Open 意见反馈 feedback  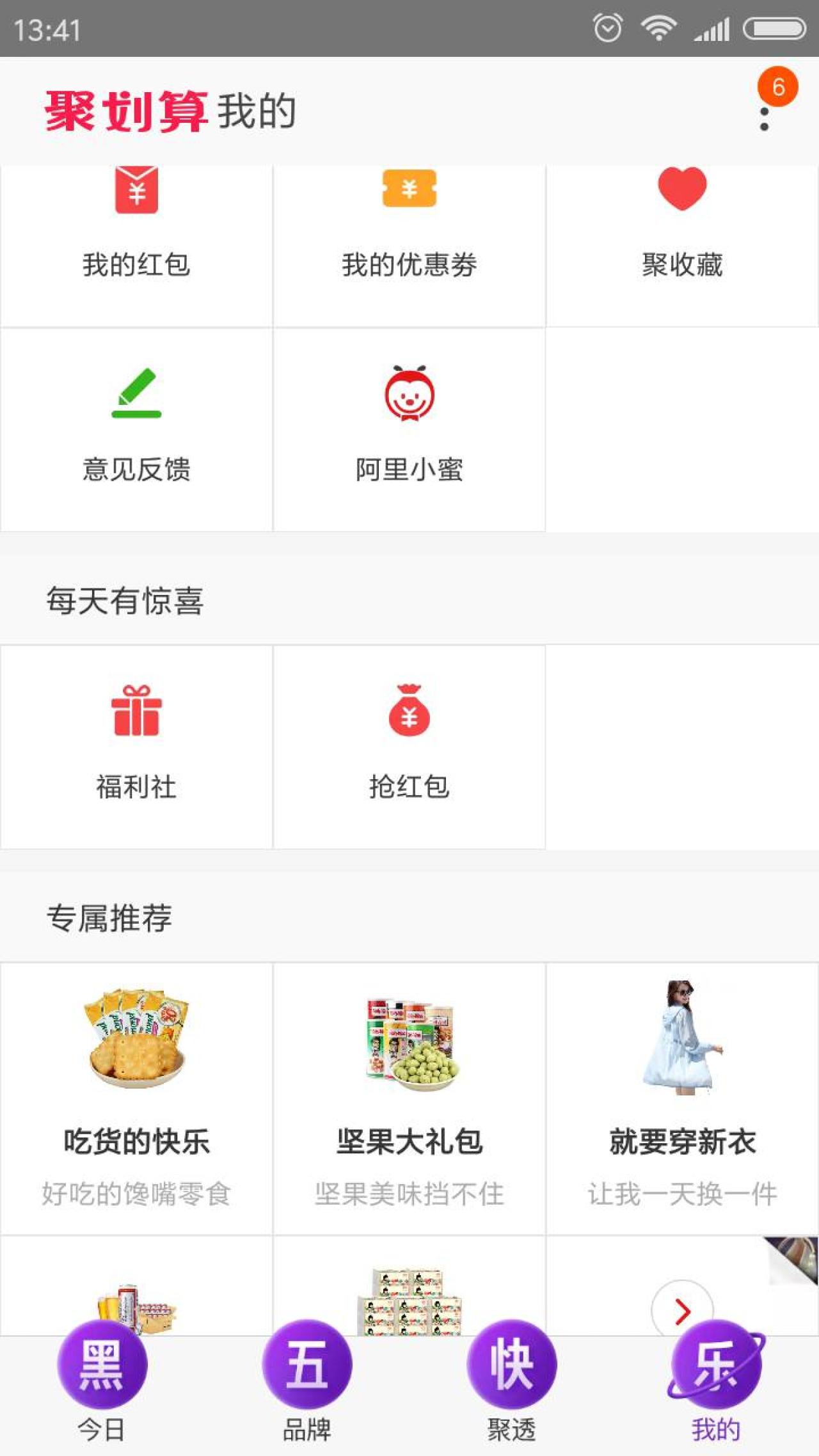click(136, 427)
